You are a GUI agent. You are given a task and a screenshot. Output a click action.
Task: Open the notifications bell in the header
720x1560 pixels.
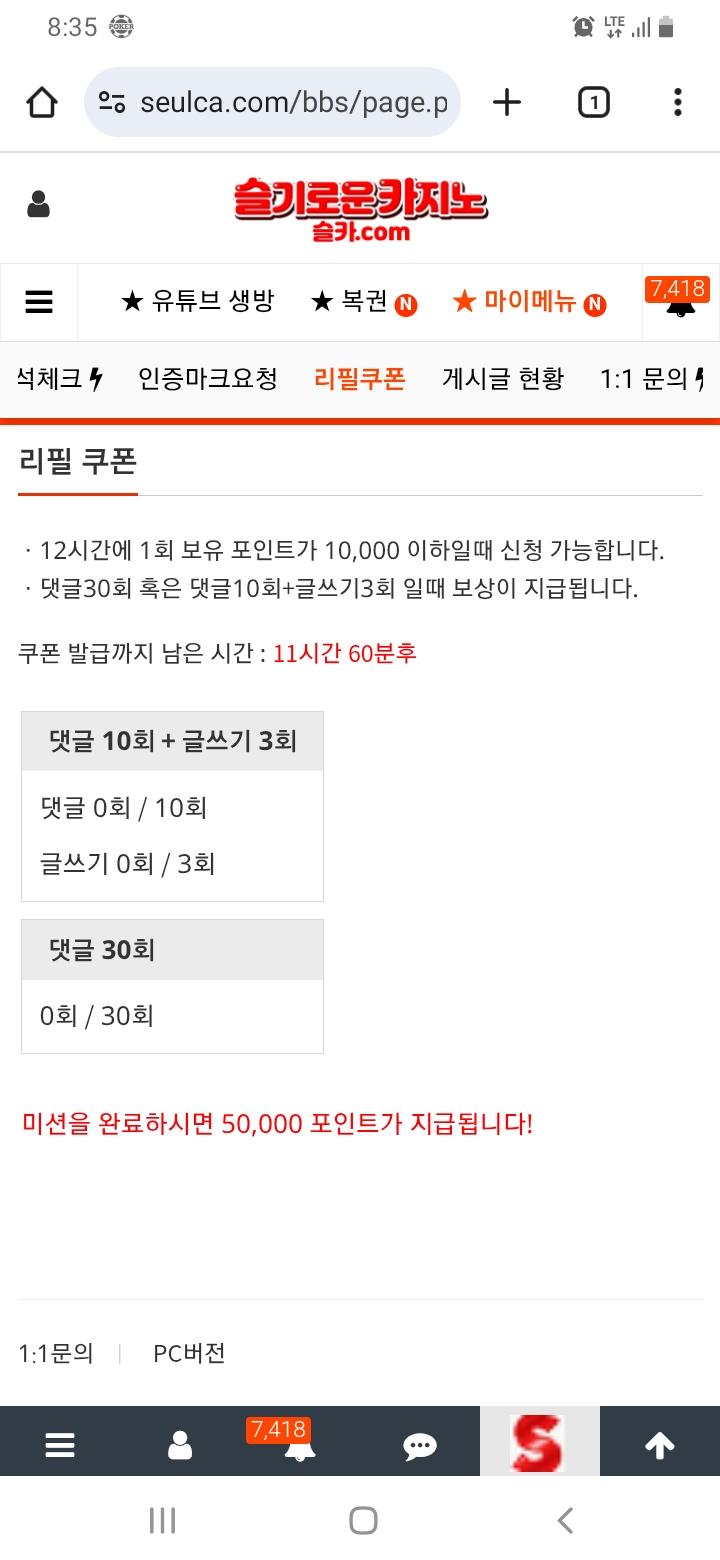tap(681, 302)
